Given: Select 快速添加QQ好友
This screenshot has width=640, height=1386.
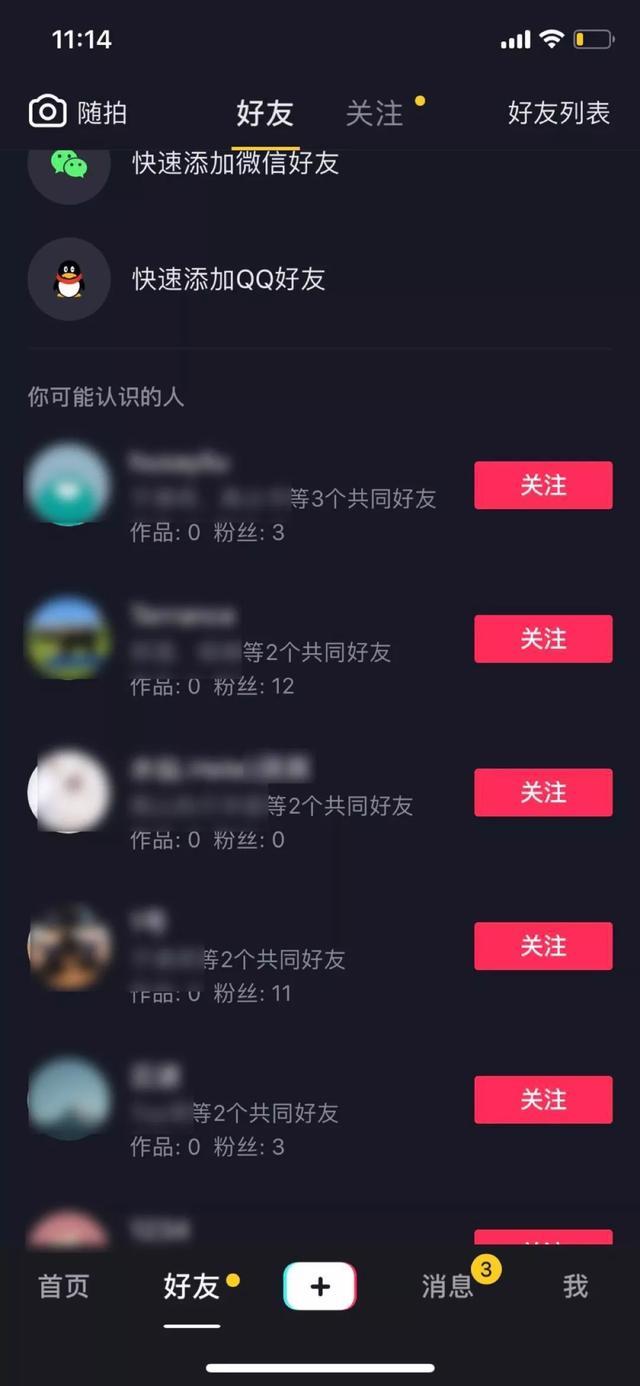Looking at the screenshot, I should 320,279.
